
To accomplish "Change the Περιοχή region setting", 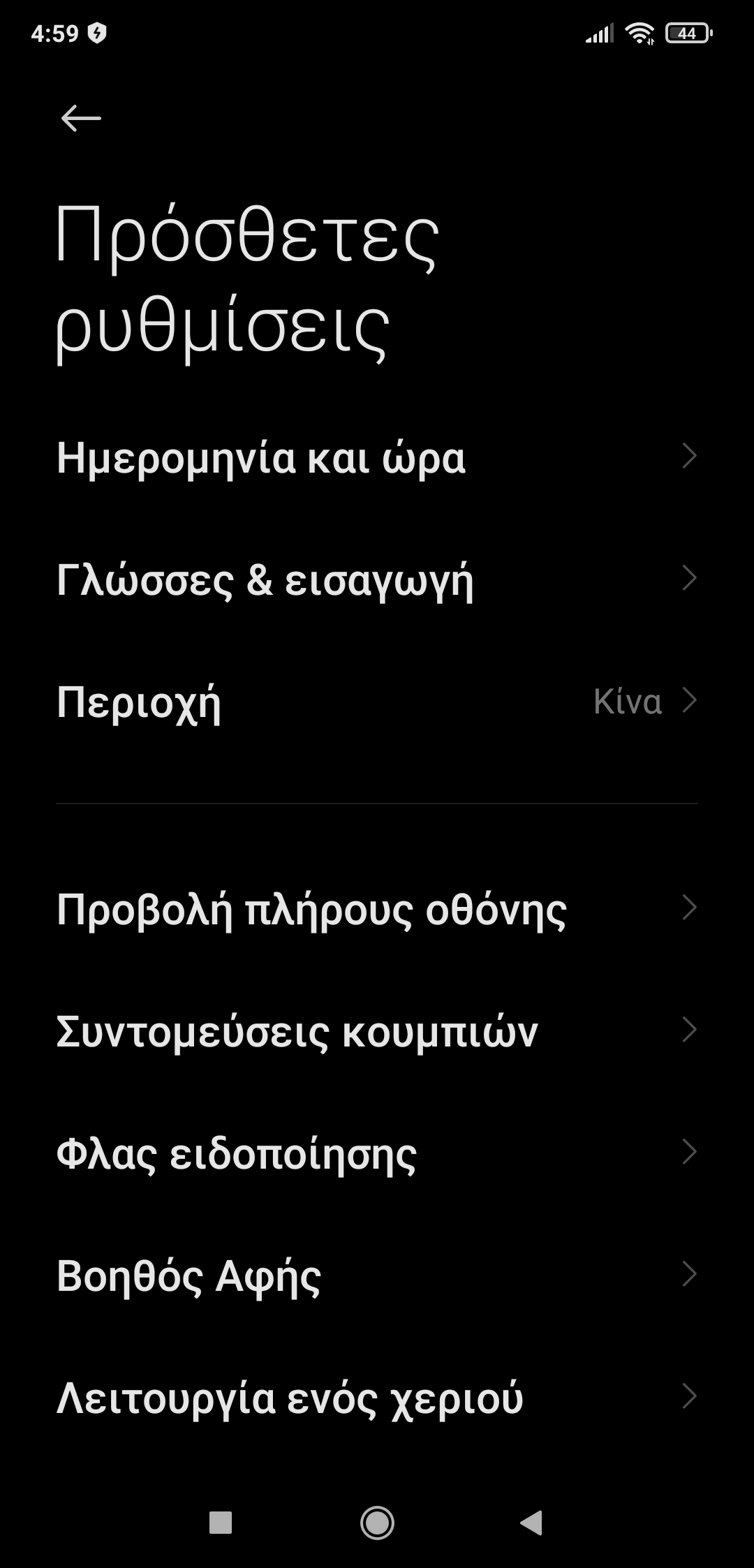I will (x=377, y=702).
